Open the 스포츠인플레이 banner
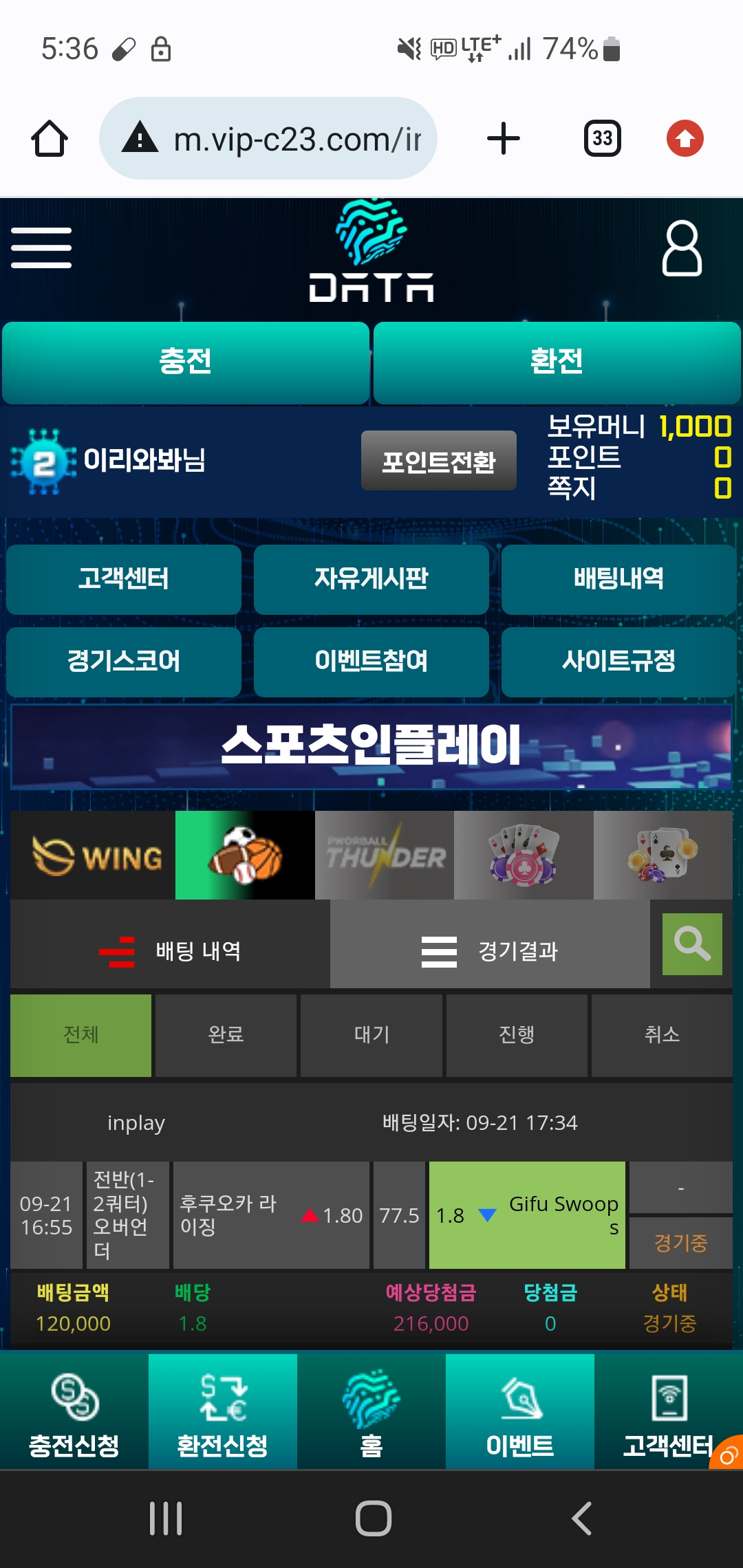Screen dimensions: 743x1568 371,746
